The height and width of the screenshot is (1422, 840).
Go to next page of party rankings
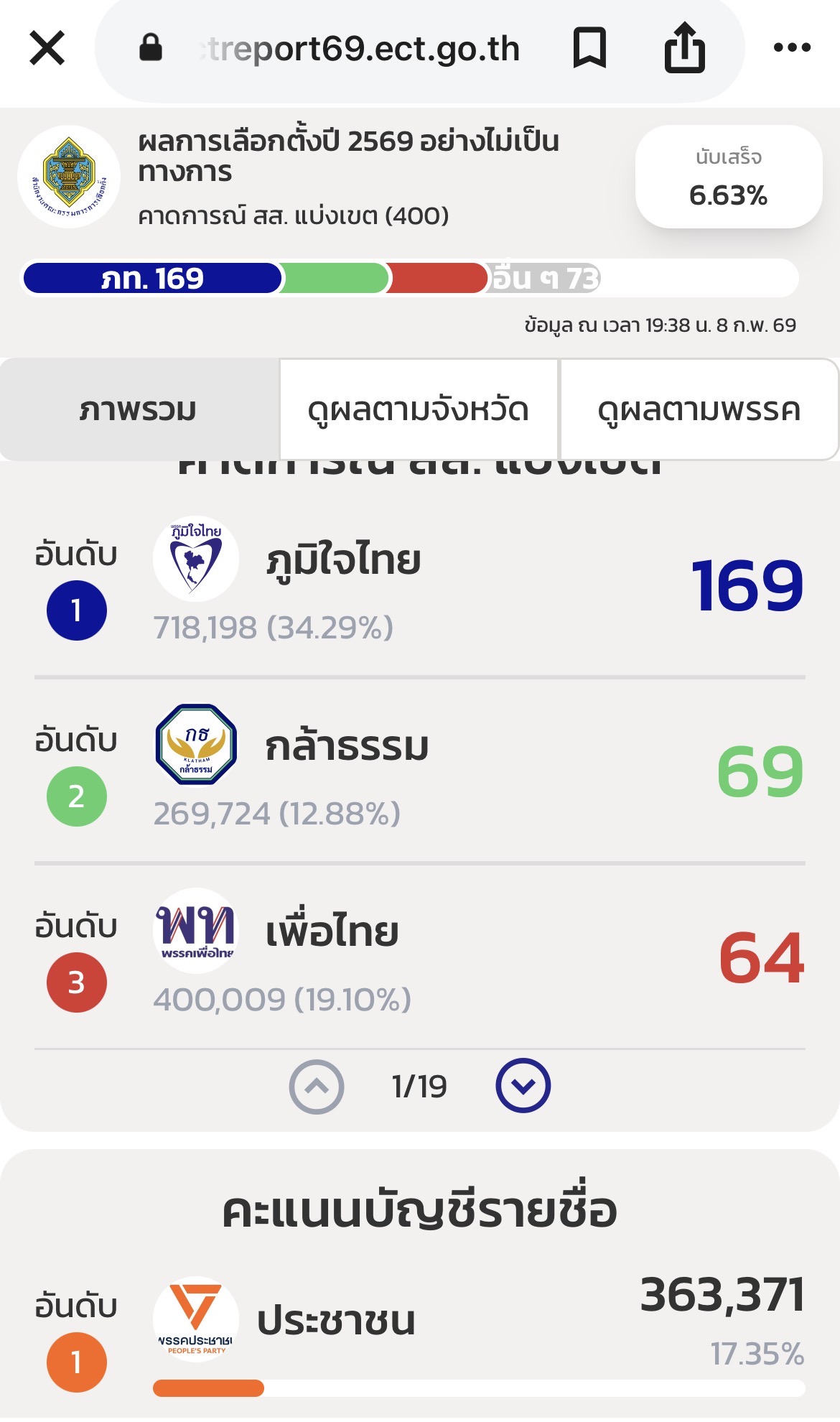(x=523, y=1086)
